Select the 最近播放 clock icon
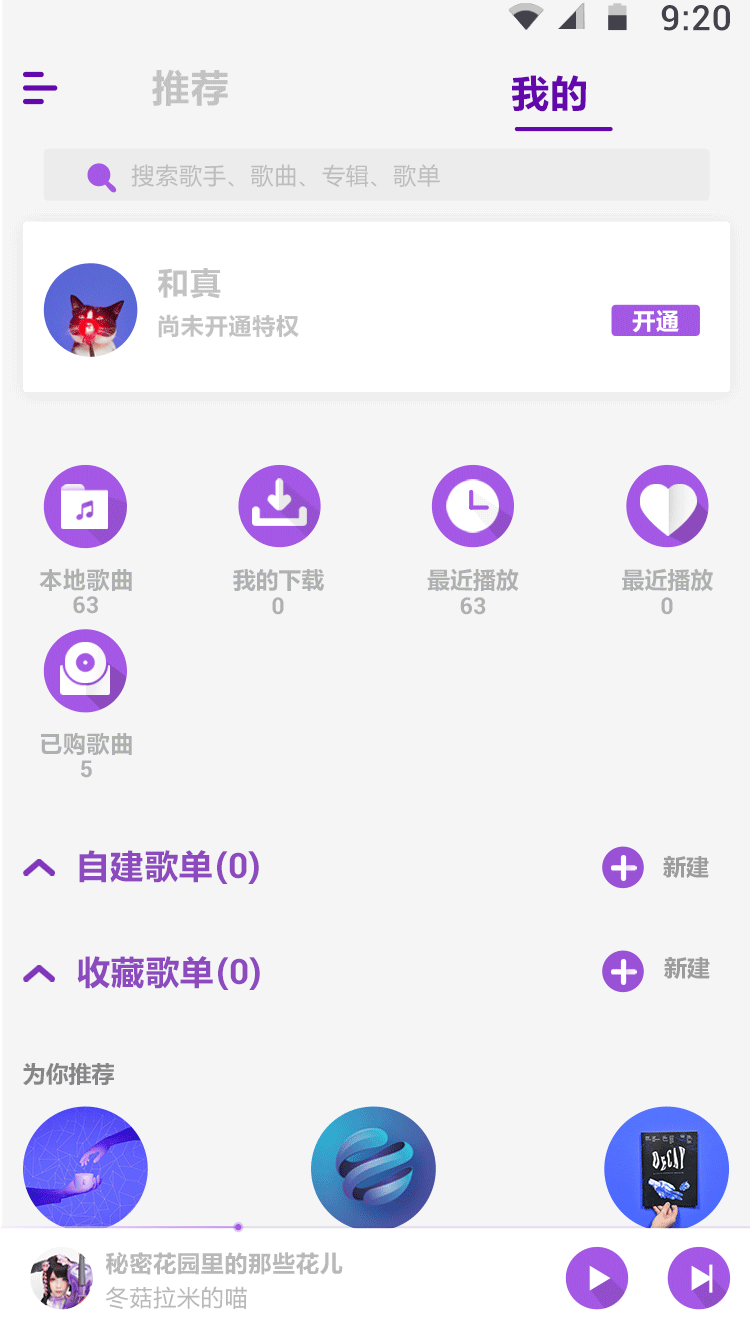The width and height of the screenshot is (750, 1334). [x=473, y=505]
